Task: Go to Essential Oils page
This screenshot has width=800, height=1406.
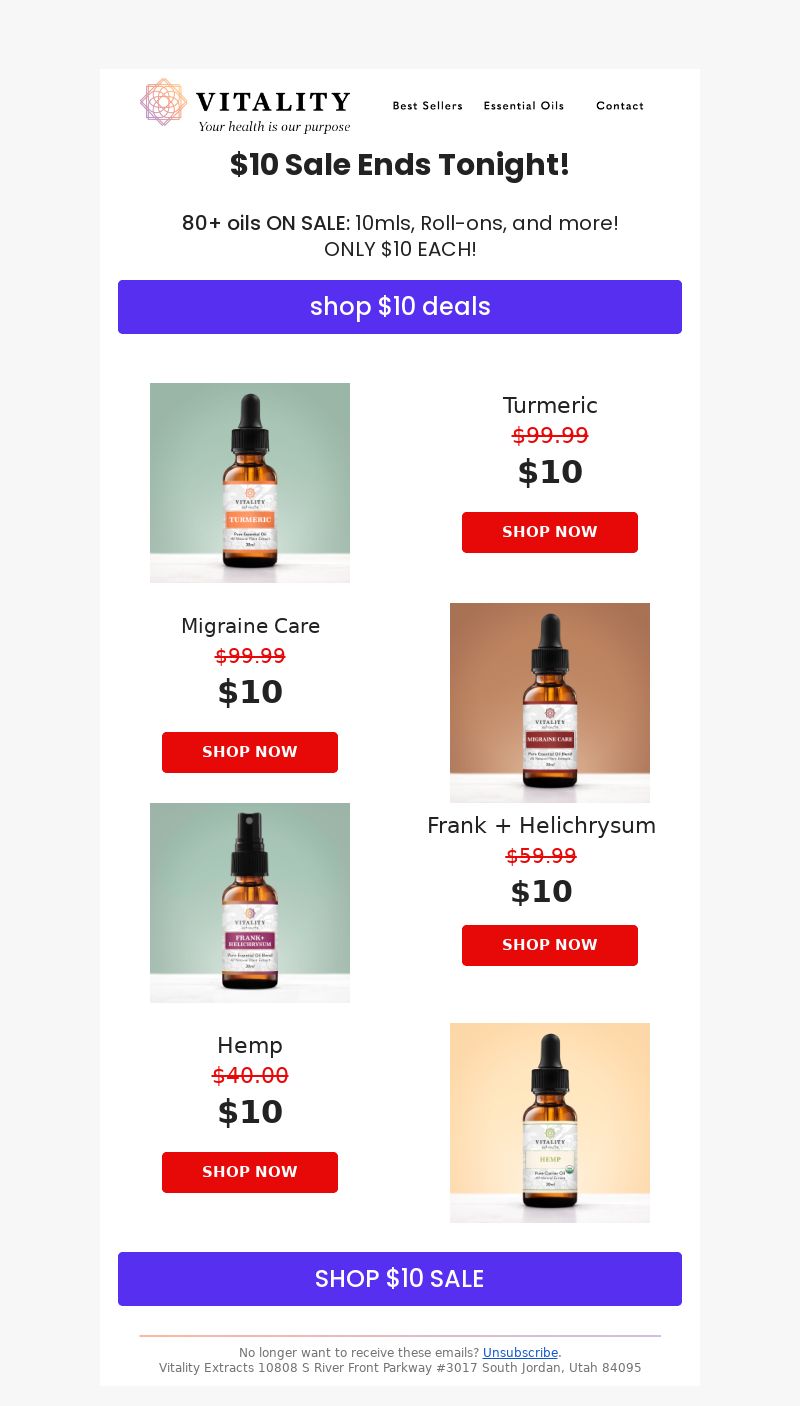Action: 524,106
